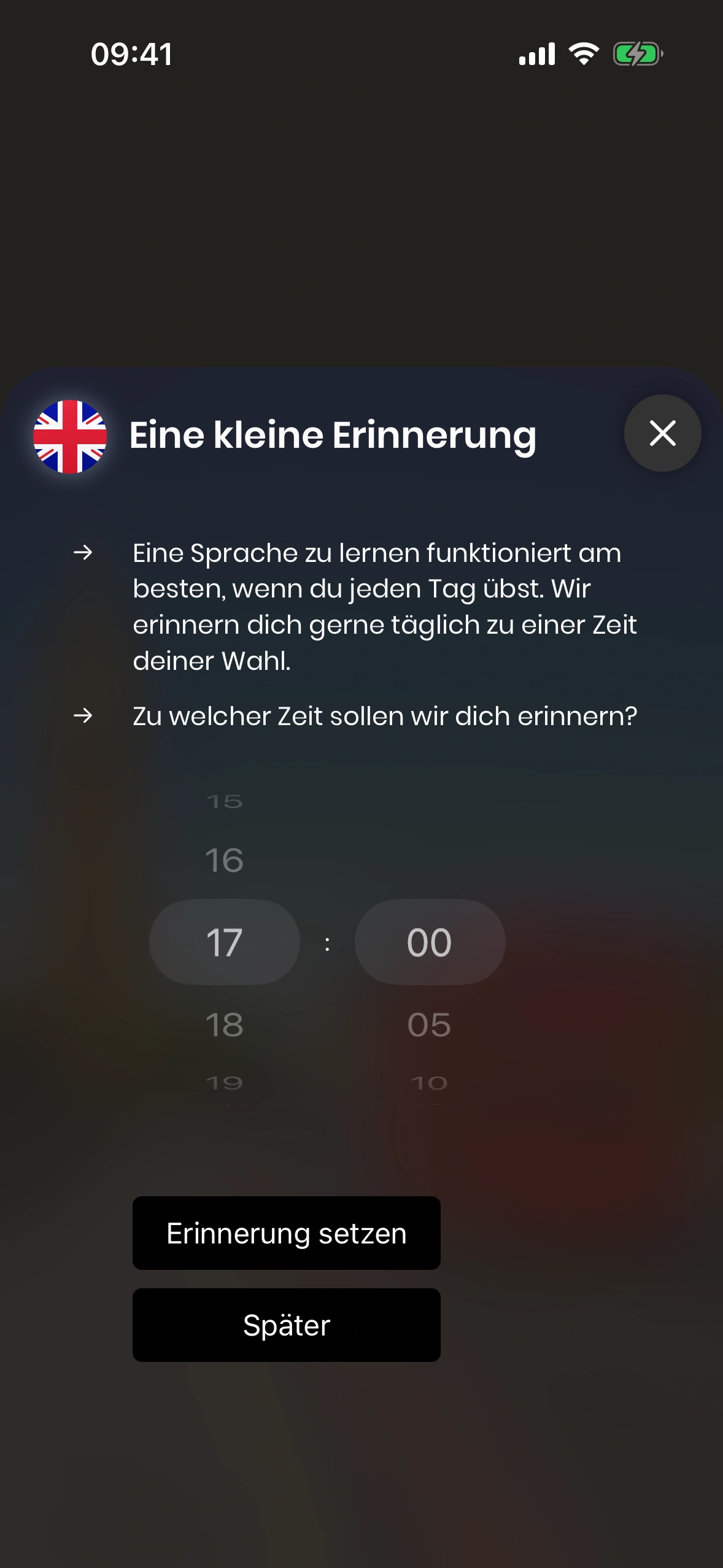
Task: Tap Erinnerung setzen button
Action: pos(286,1233)
